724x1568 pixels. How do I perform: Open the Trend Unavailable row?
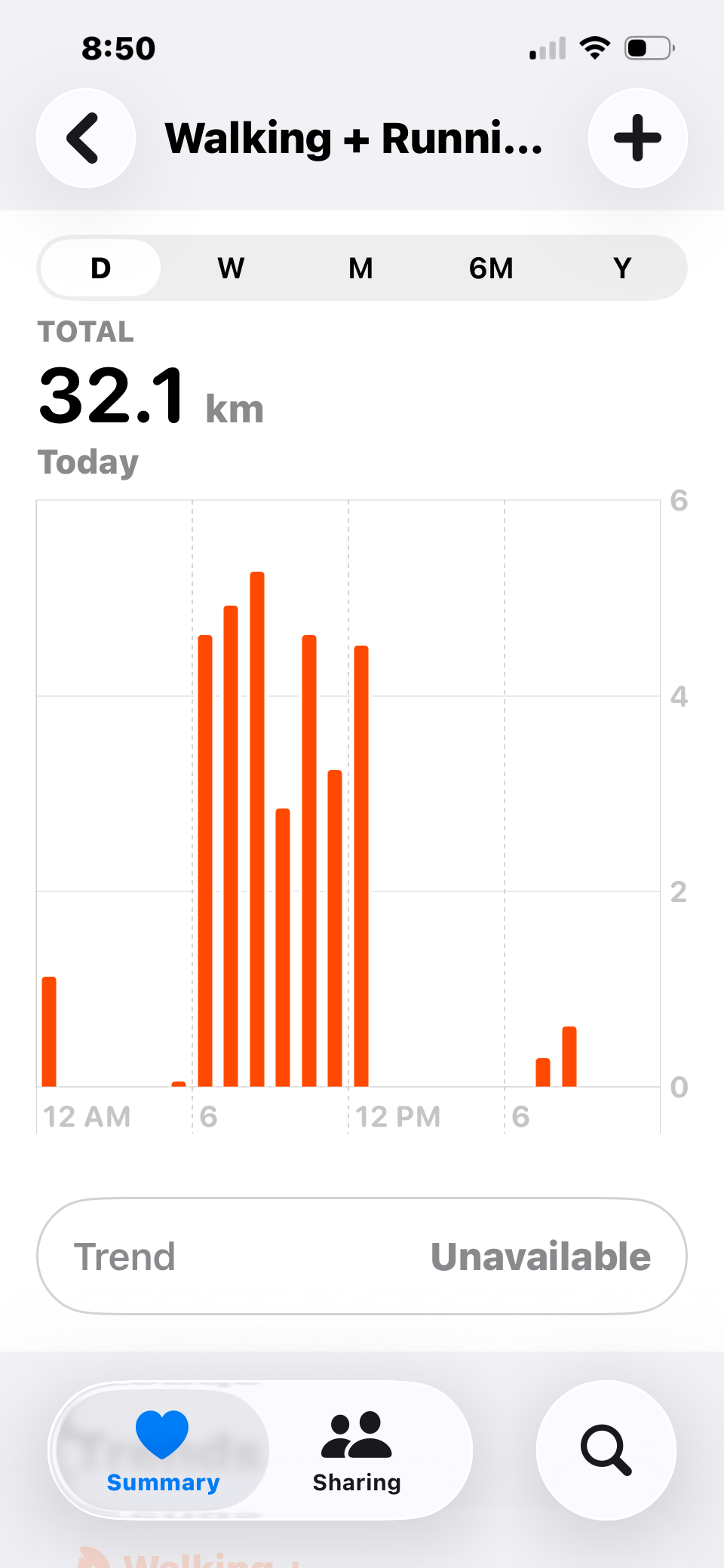click(362, 1257)
